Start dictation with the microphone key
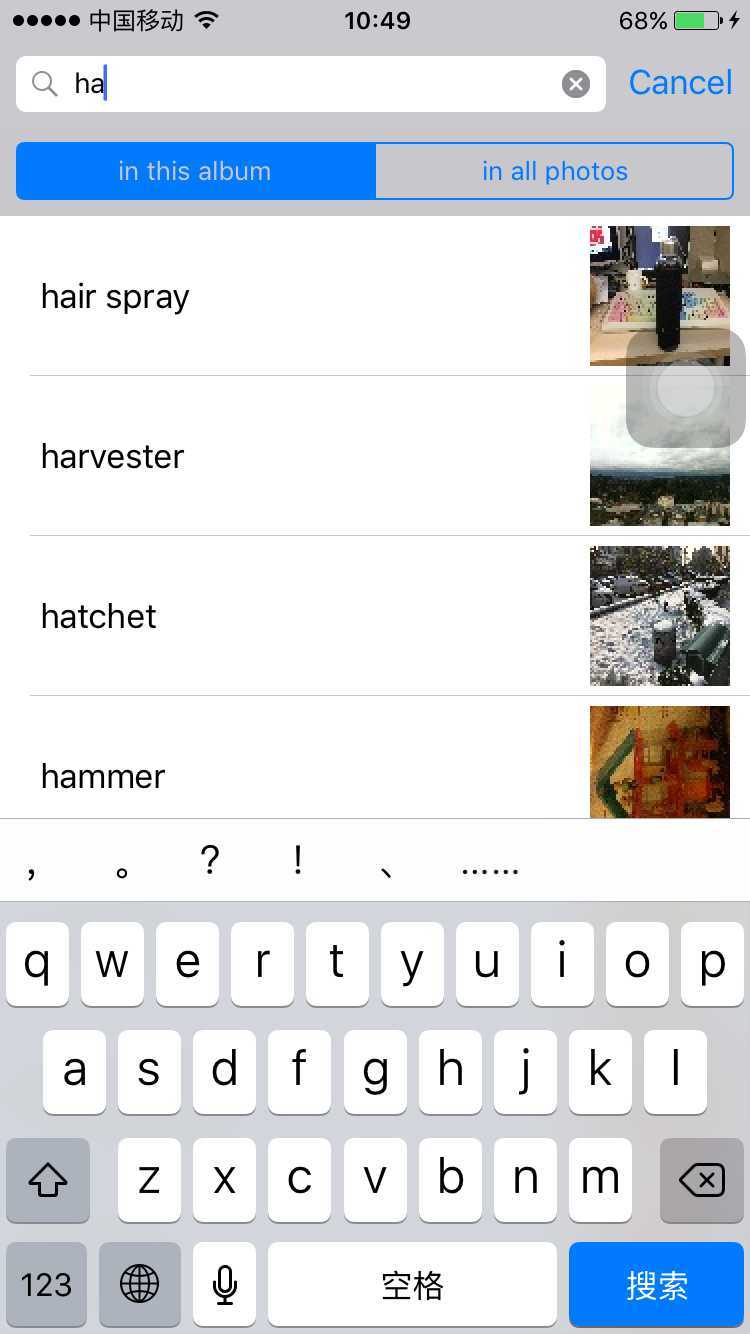 click(x=225, y=1284)
